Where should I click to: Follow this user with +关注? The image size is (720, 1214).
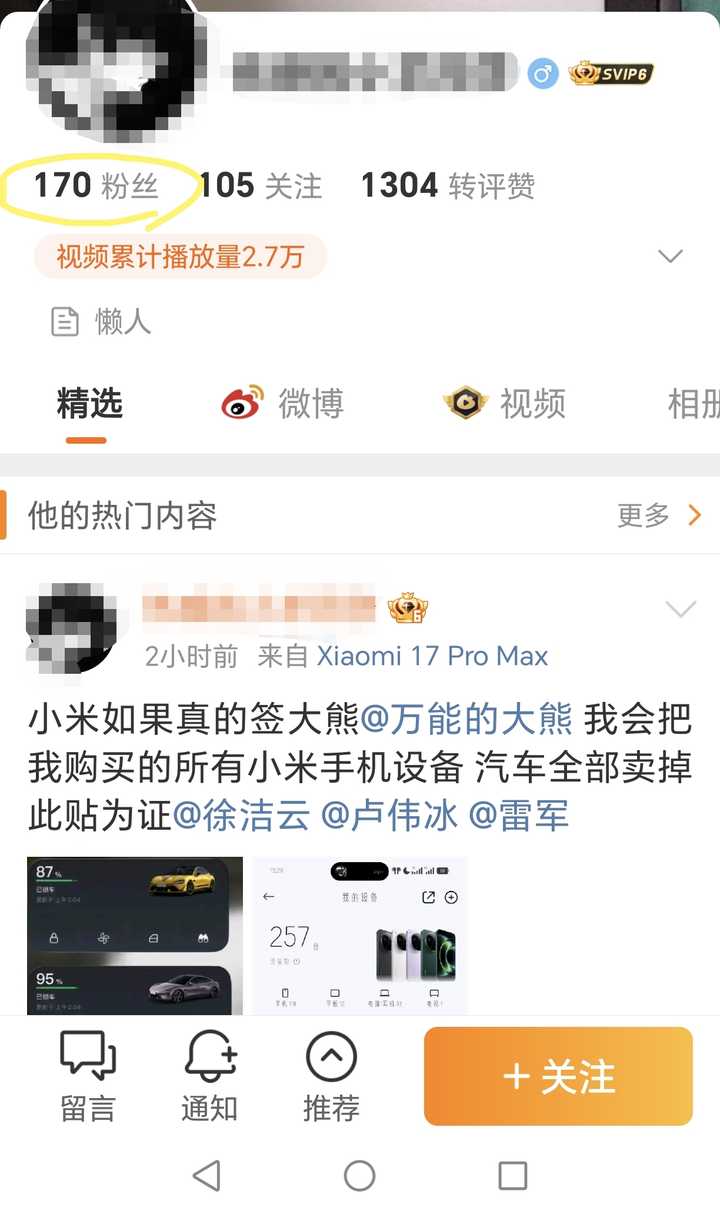coord(558,1077)
